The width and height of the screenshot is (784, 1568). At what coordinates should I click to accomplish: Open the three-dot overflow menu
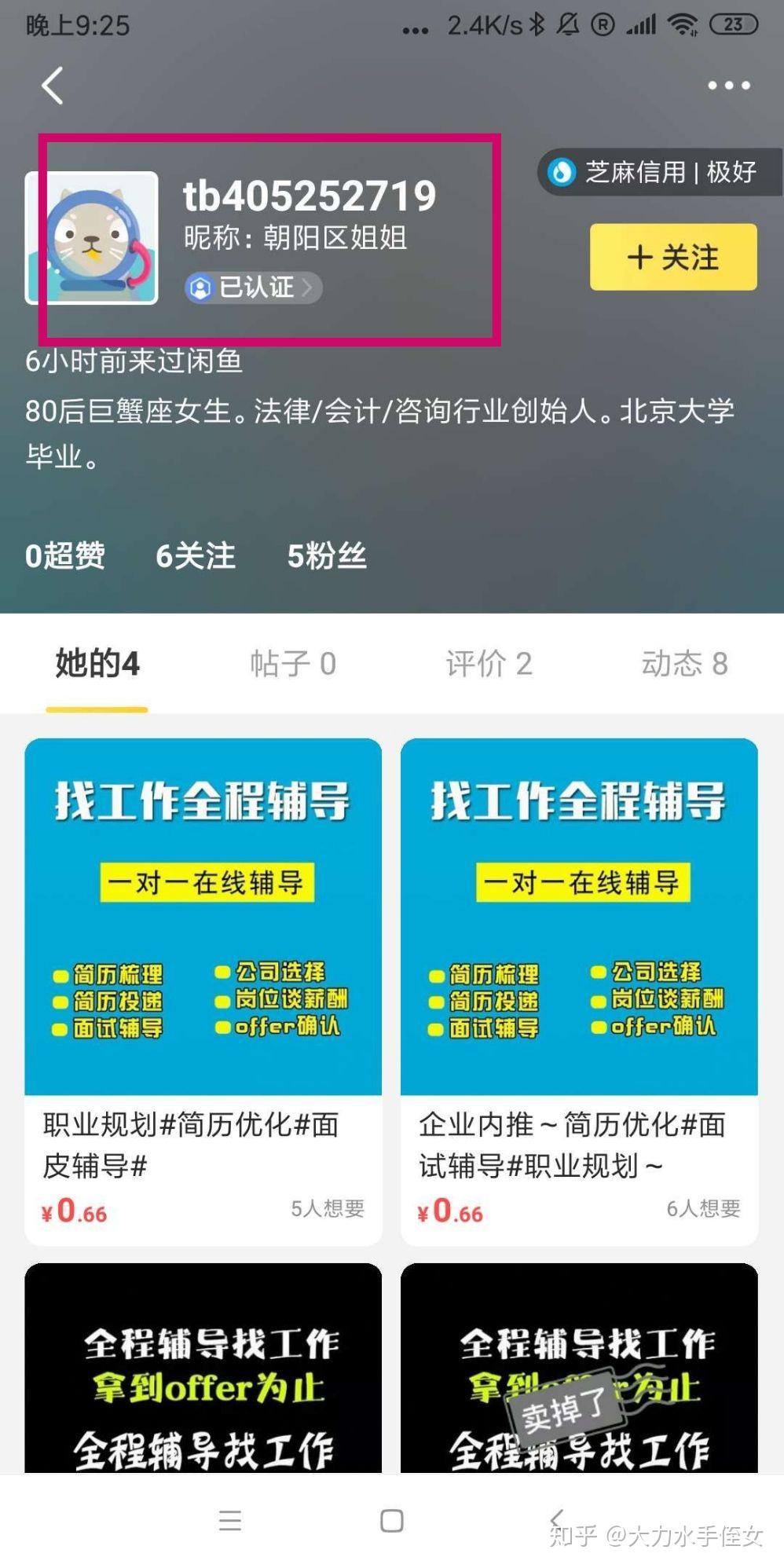[x=728, y=85]
